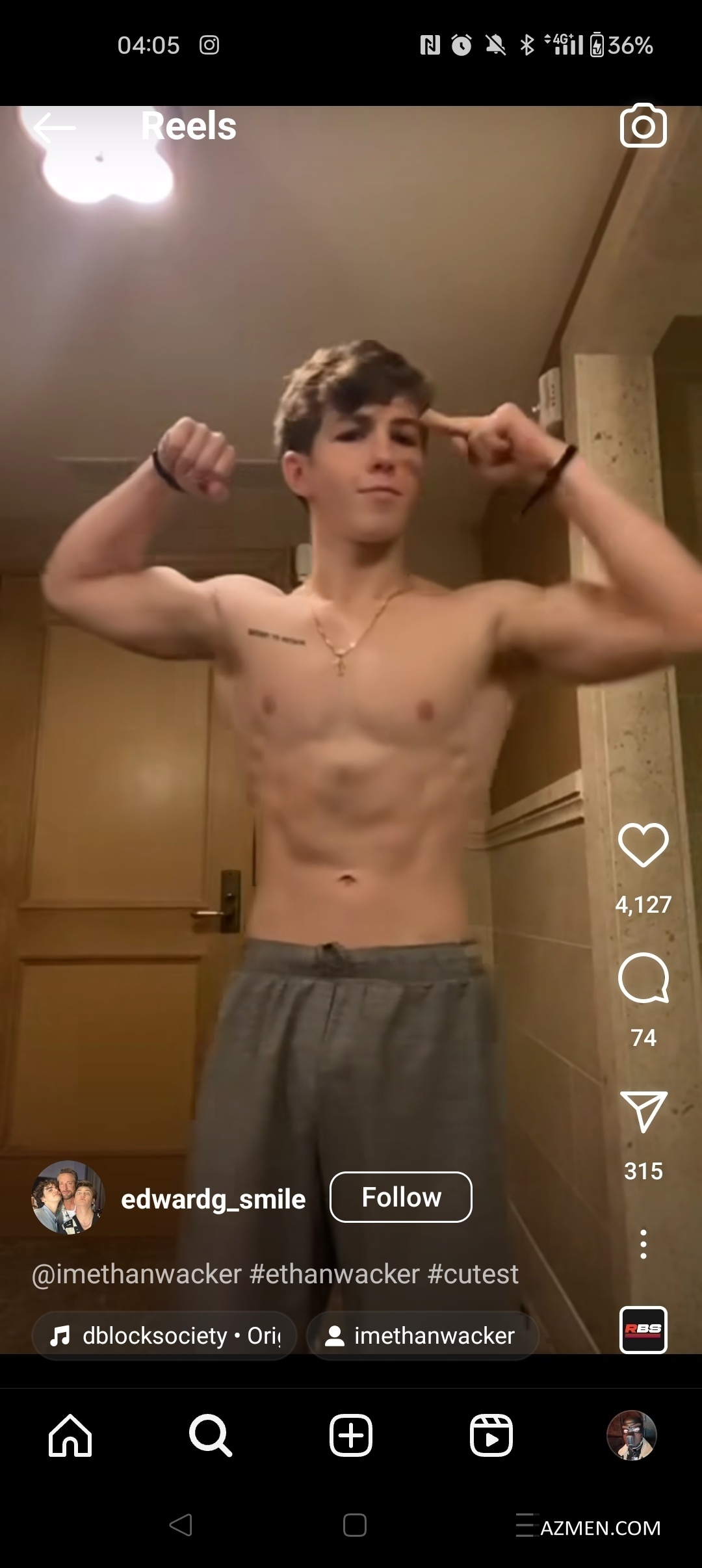Open the dblocksociety original audio chip
The image size is (702, 1568).
pyautogui.click(x=164, y=1335)
